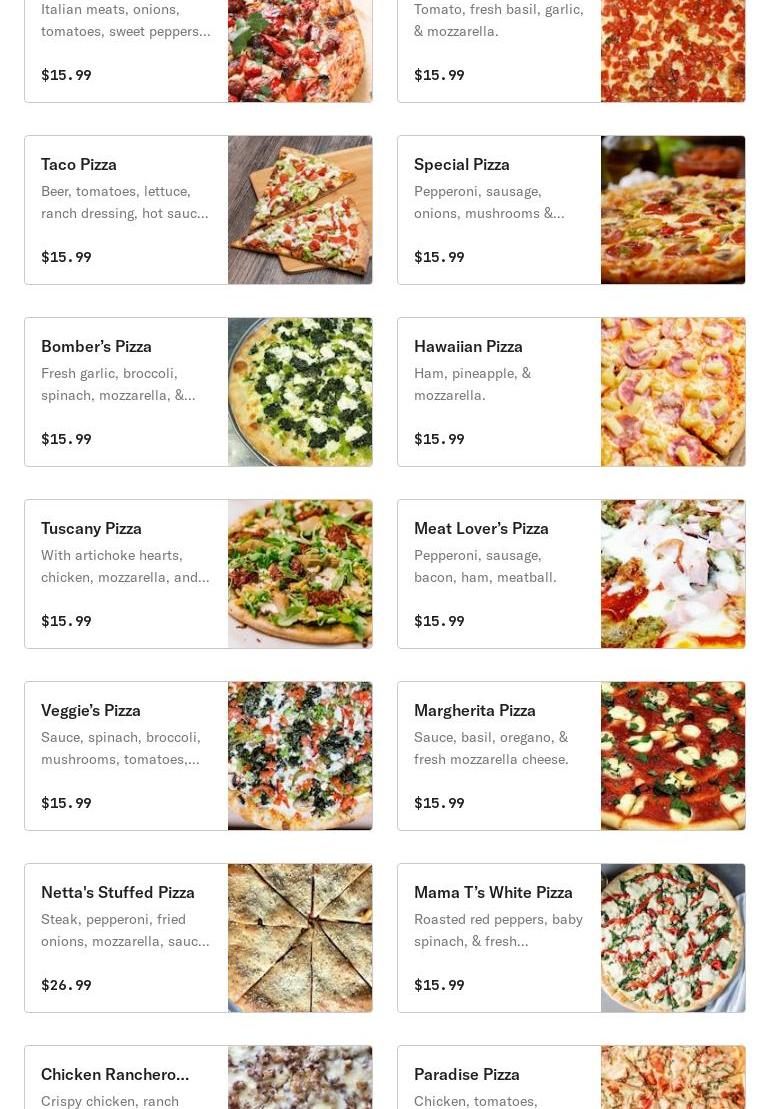This screenshot has height=1109, width=770.
Task: View Mama T's White Pizza
Action: pos(571,938)
